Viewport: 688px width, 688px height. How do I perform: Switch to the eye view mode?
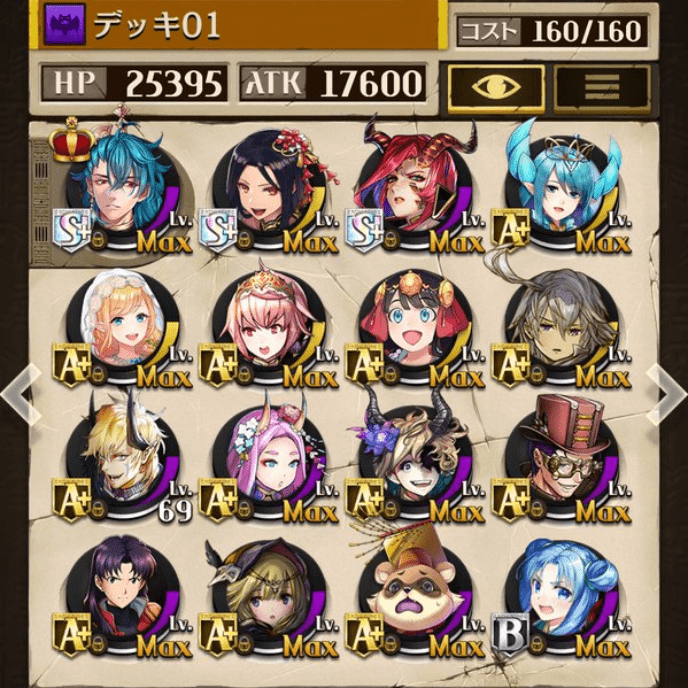[496, 88]
